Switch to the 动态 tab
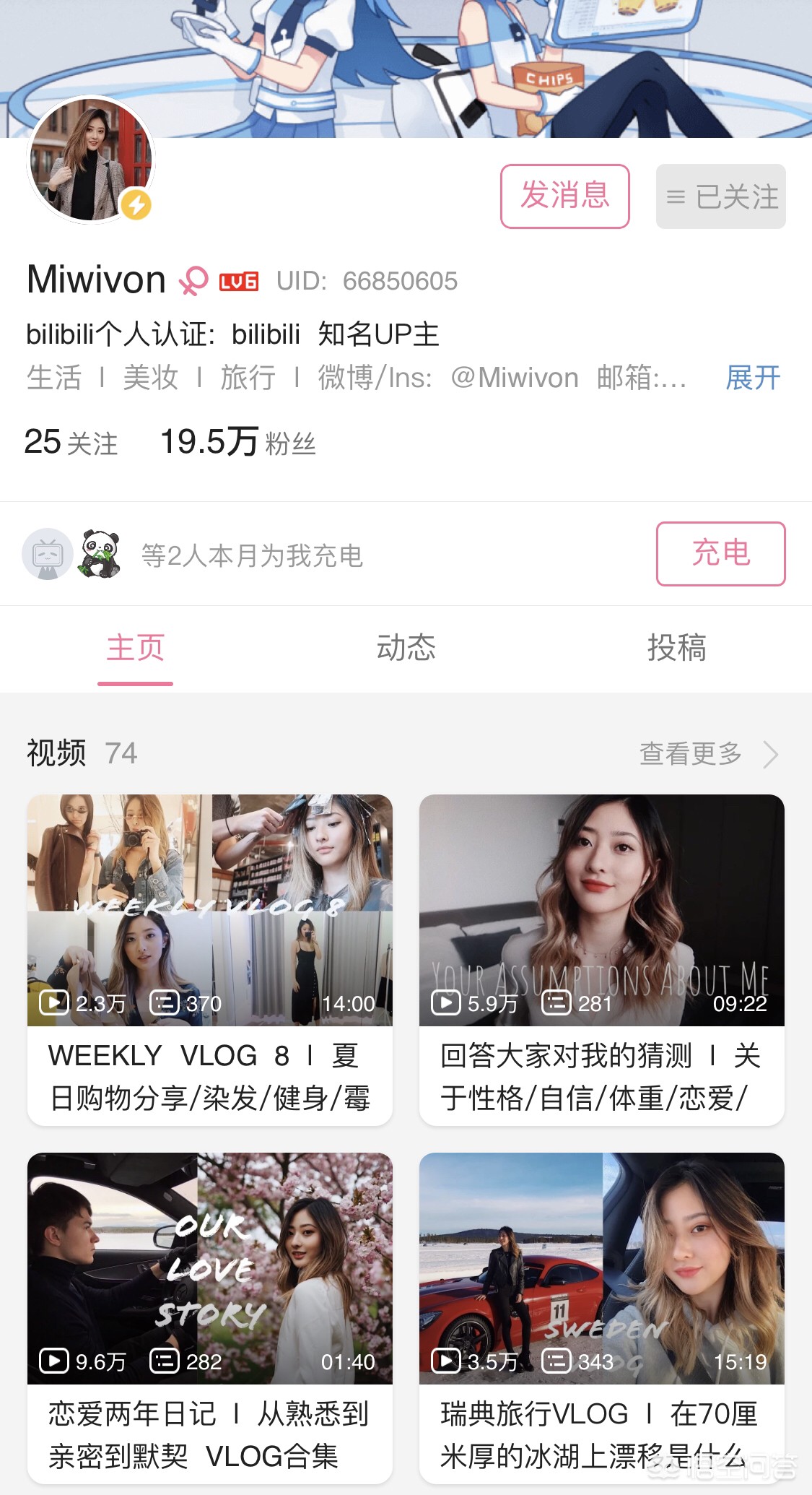812x1495 pixels. (x=406, y=648)
